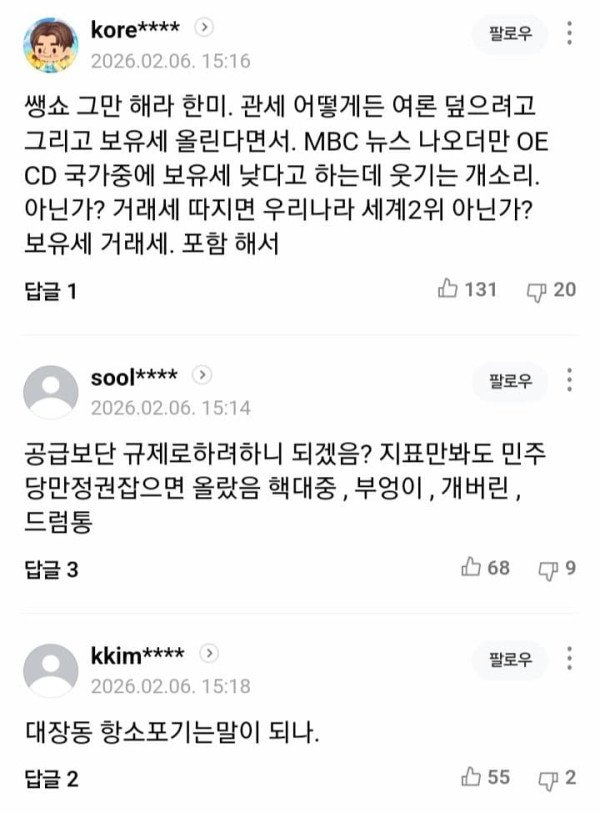Follow the user kkim****
Viewport: 600px width, 813px height.
click(511, 659)
